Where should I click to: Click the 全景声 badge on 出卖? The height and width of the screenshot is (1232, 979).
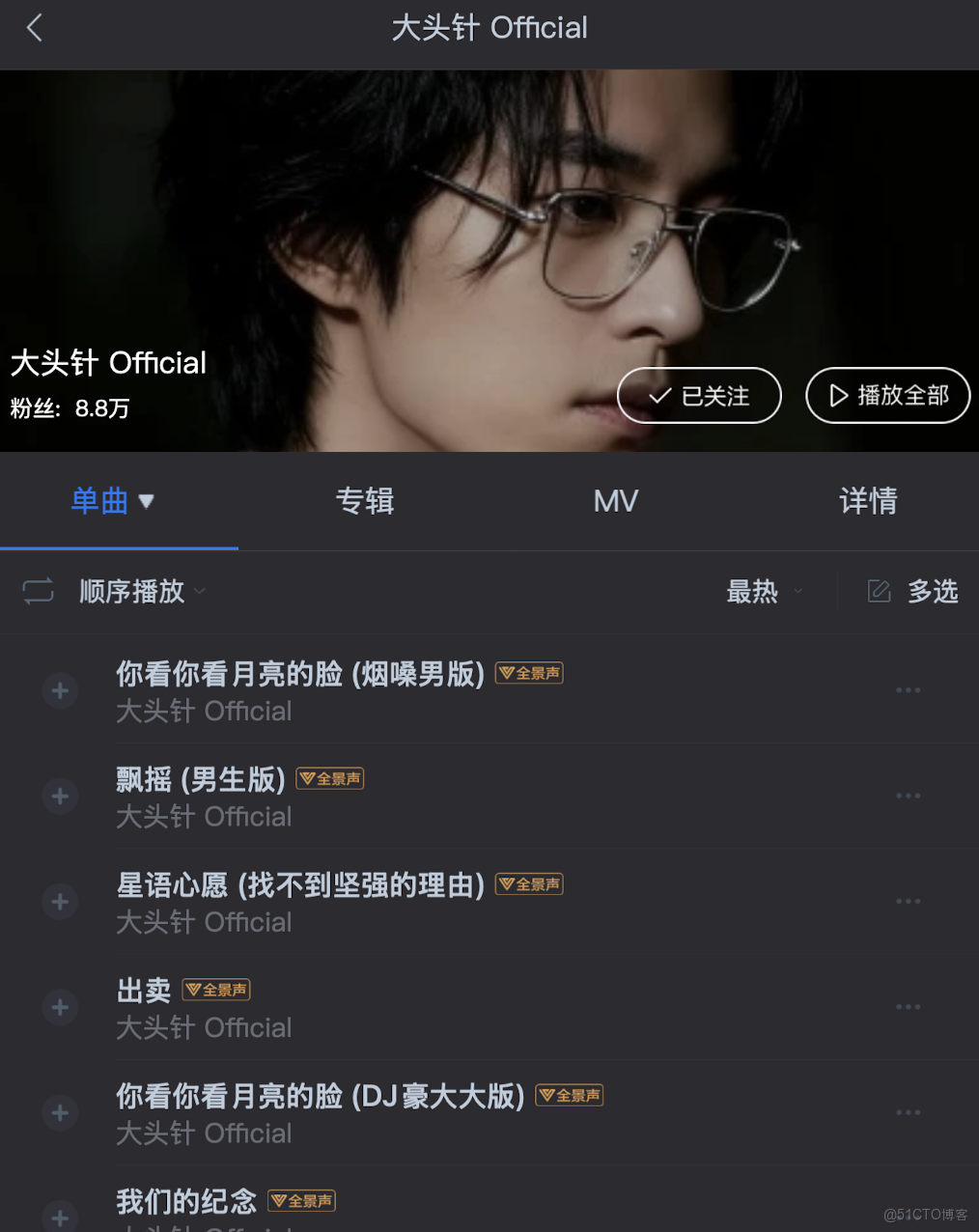pos(215,989)
